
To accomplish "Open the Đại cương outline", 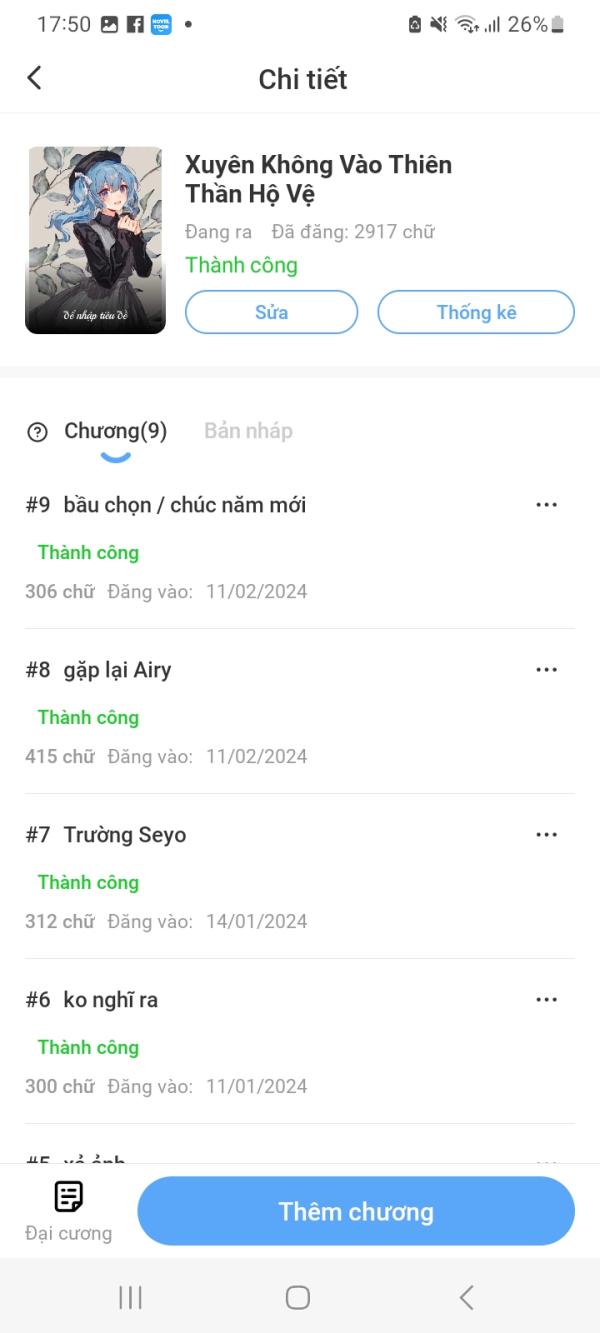I will 68,1210.
